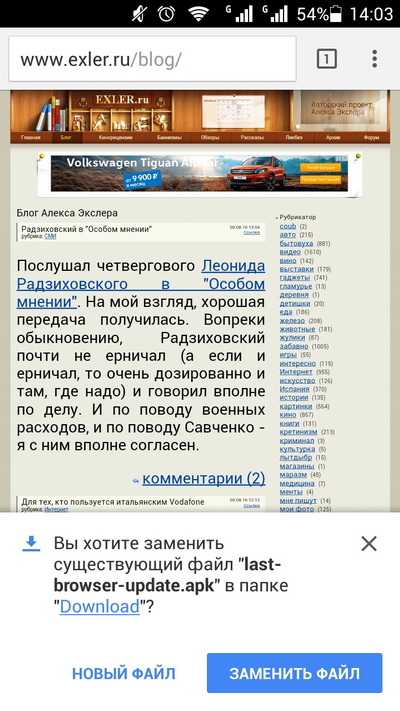Dismiss the download prompt

(x=369, y=543)
